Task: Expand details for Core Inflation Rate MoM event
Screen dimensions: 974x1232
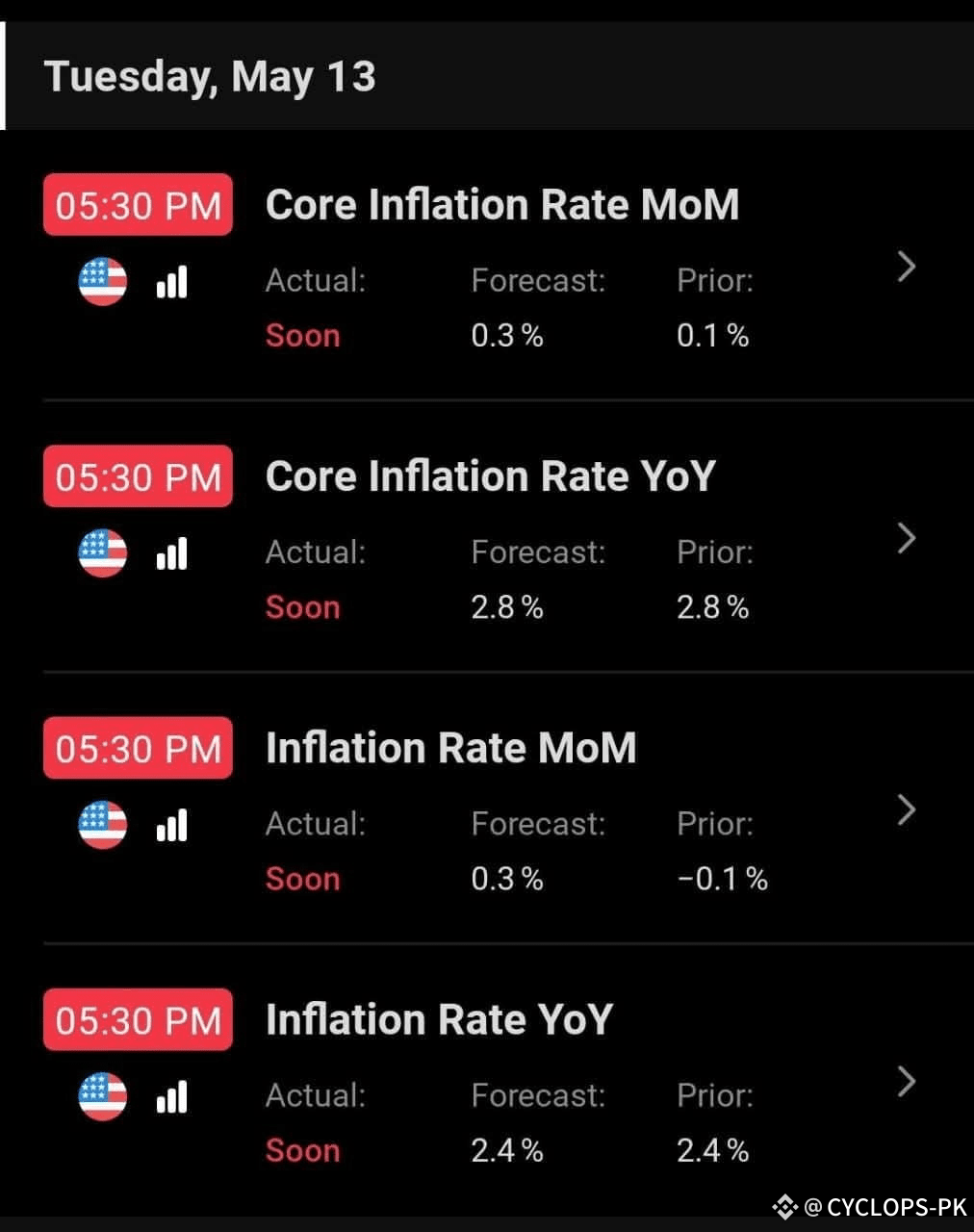Action: coord(905,268)
